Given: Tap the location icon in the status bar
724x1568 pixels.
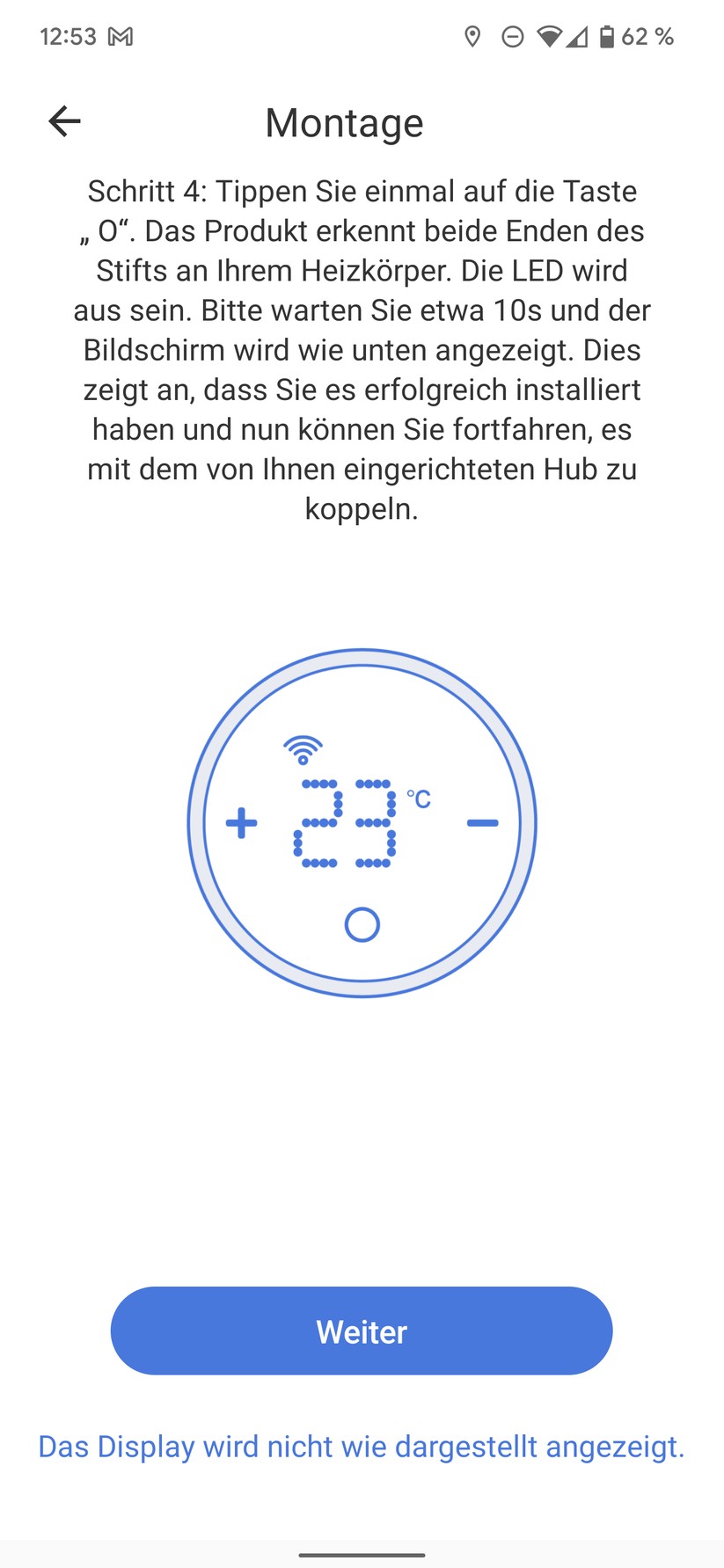Looking at the screenshot, I should (473, 36).
